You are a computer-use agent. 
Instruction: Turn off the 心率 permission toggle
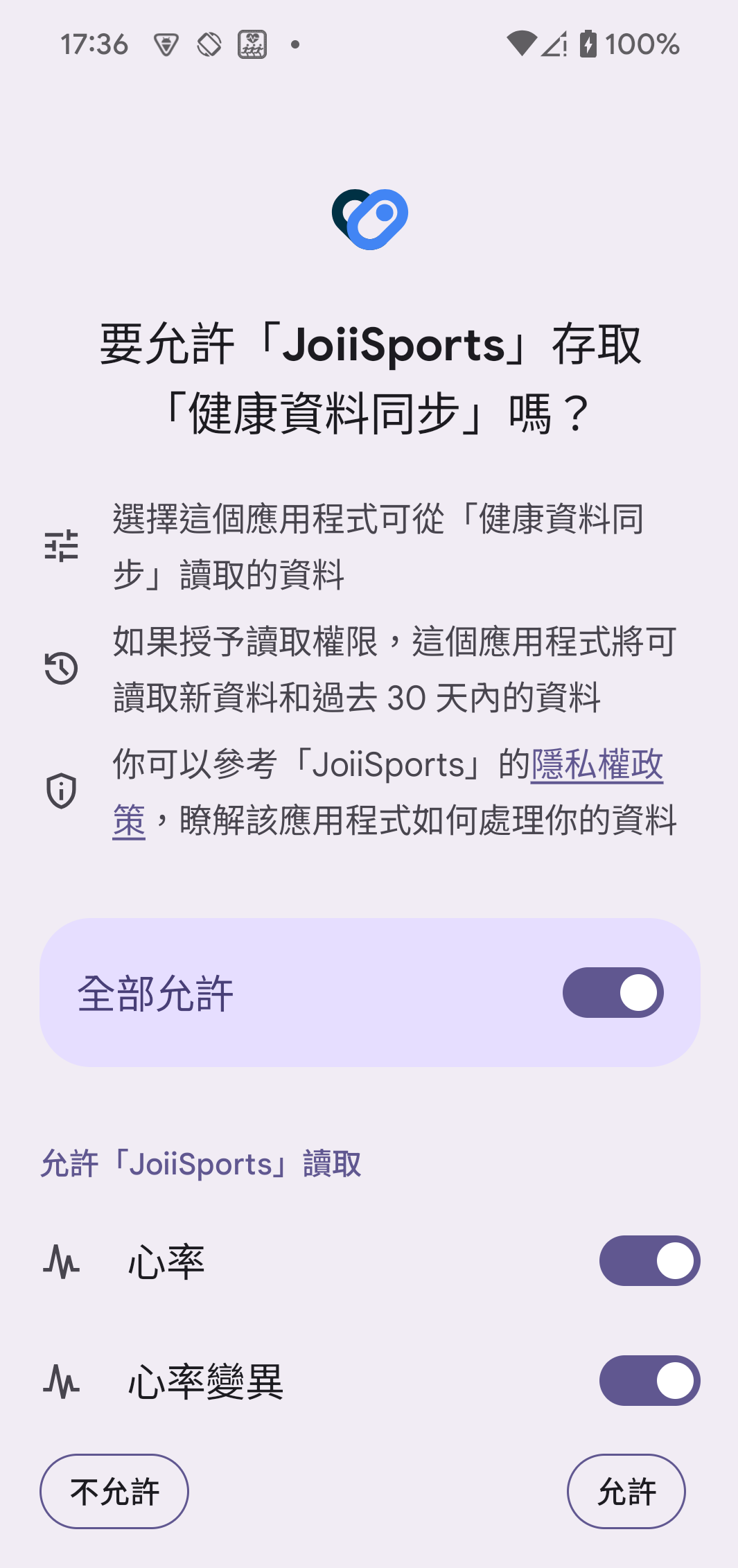pyautogui.click(x=649, y=1261)
